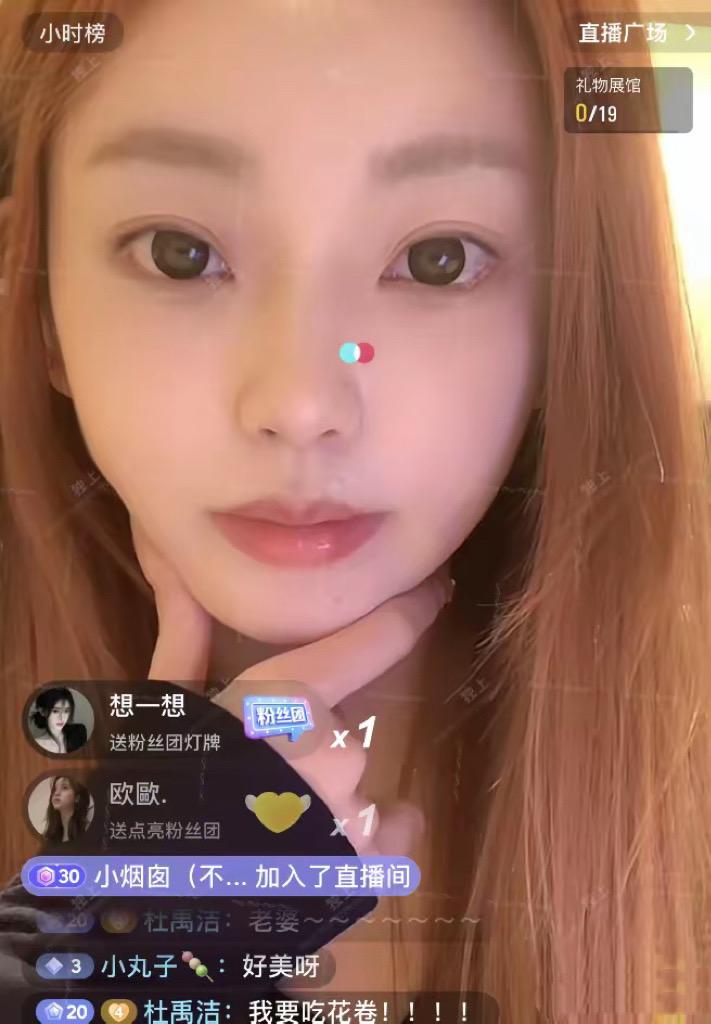View 小丸子's profile from her comment

(139, 966)
